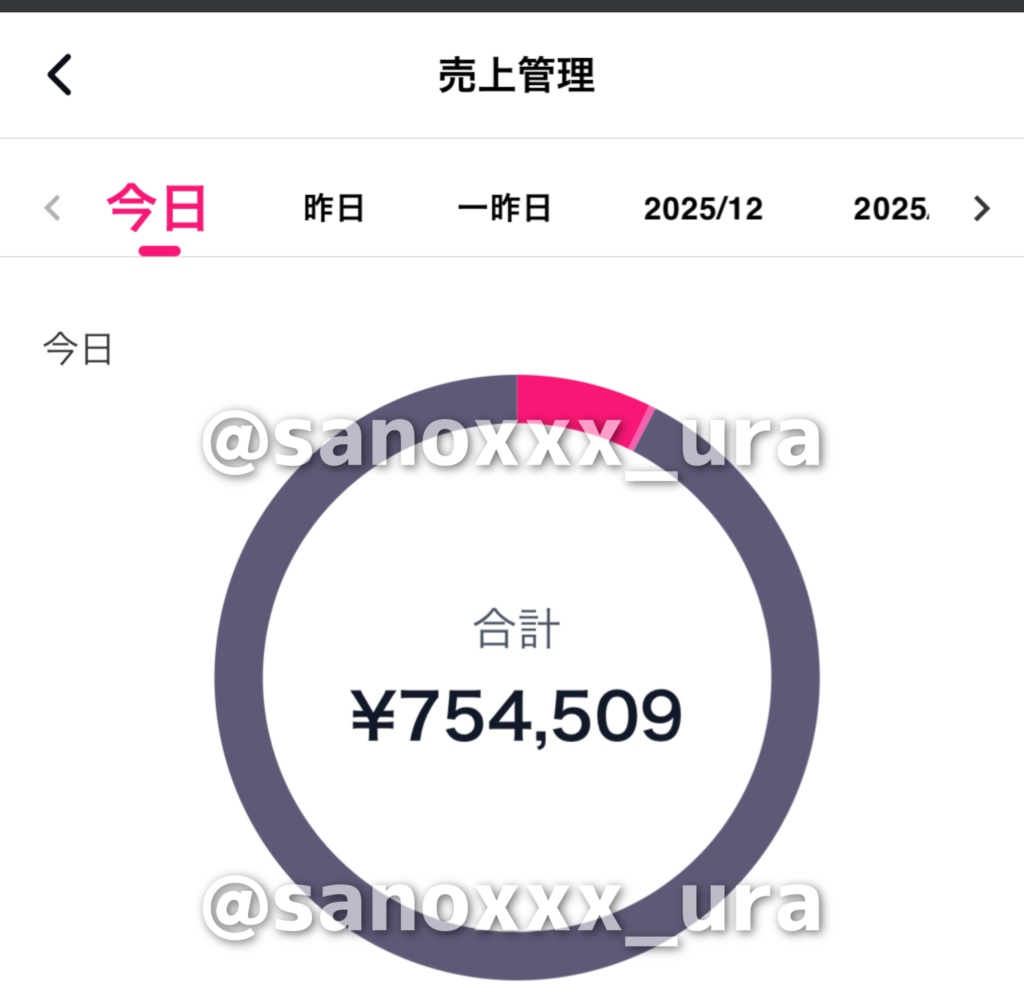
Task: Tap the left arrow to show earlier tabs
Action: [53, 209]
